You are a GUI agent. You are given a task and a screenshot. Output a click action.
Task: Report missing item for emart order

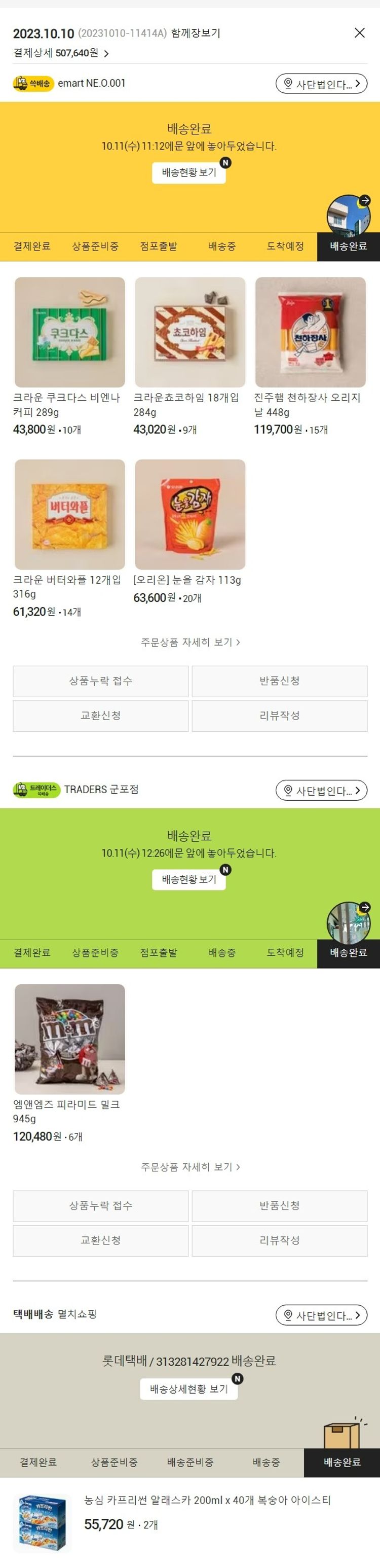(100, 681)
